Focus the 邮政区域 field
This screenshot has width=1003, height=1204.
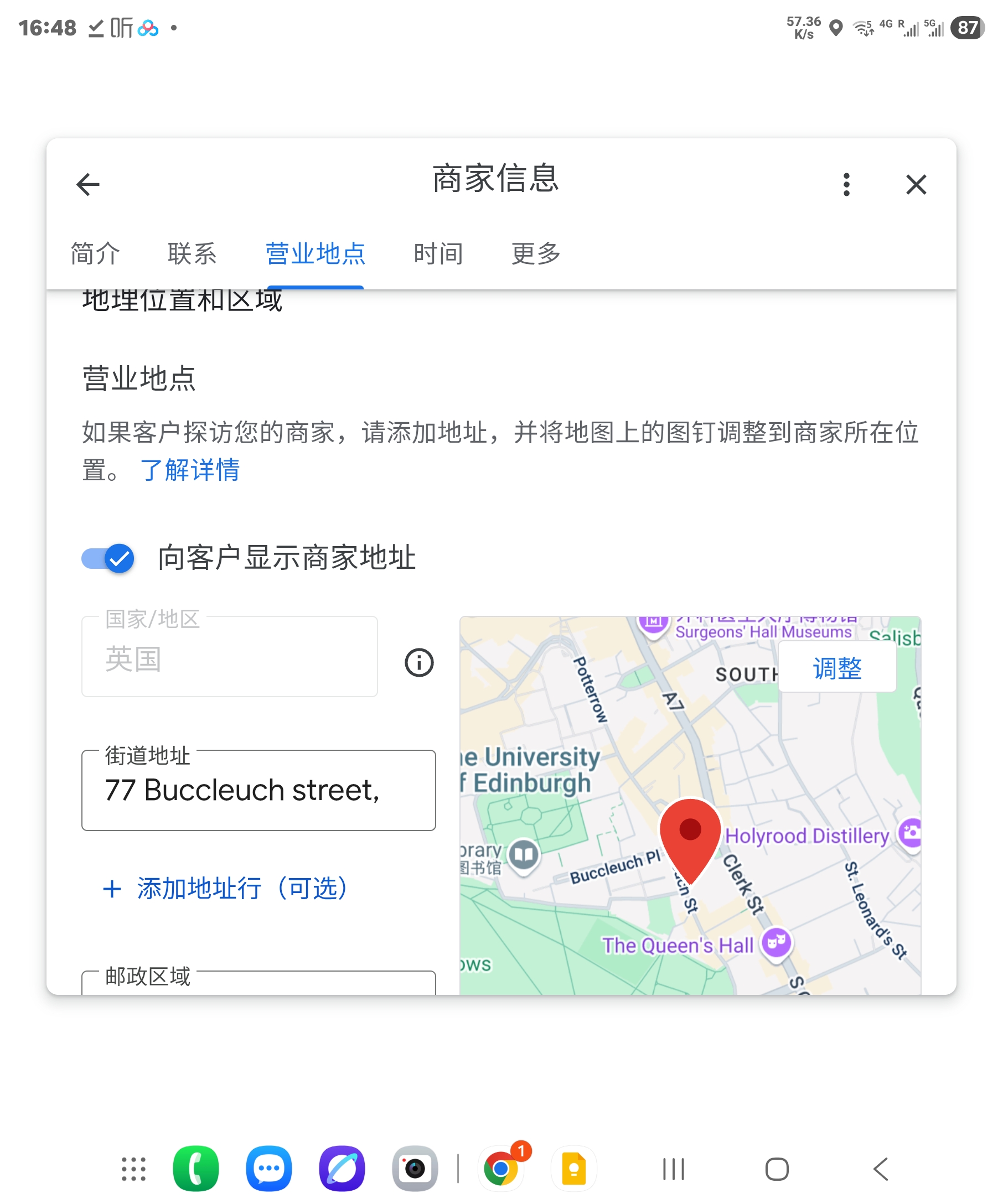pos(258,985)
